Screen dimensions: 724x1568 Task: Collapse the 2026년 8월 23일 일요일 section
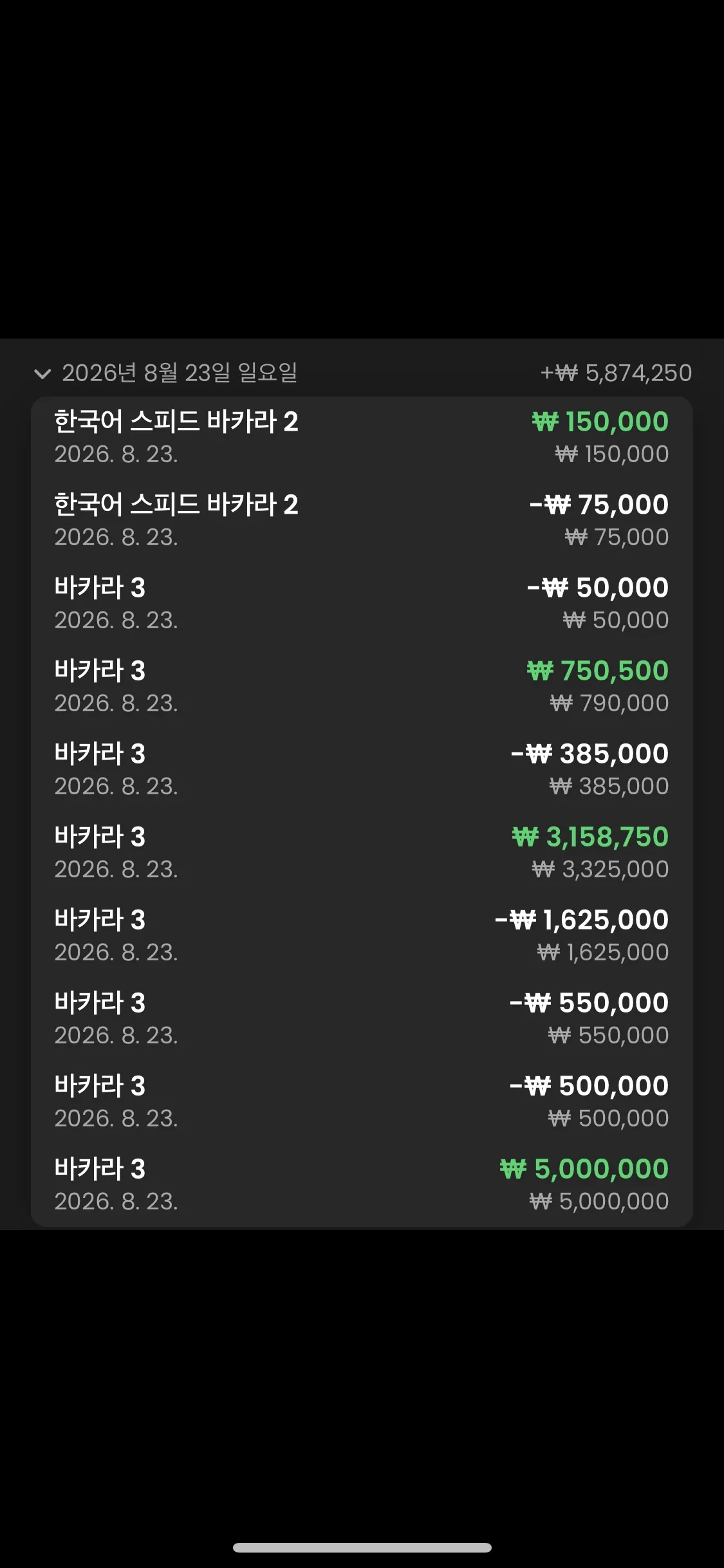(x=42, y=373)
